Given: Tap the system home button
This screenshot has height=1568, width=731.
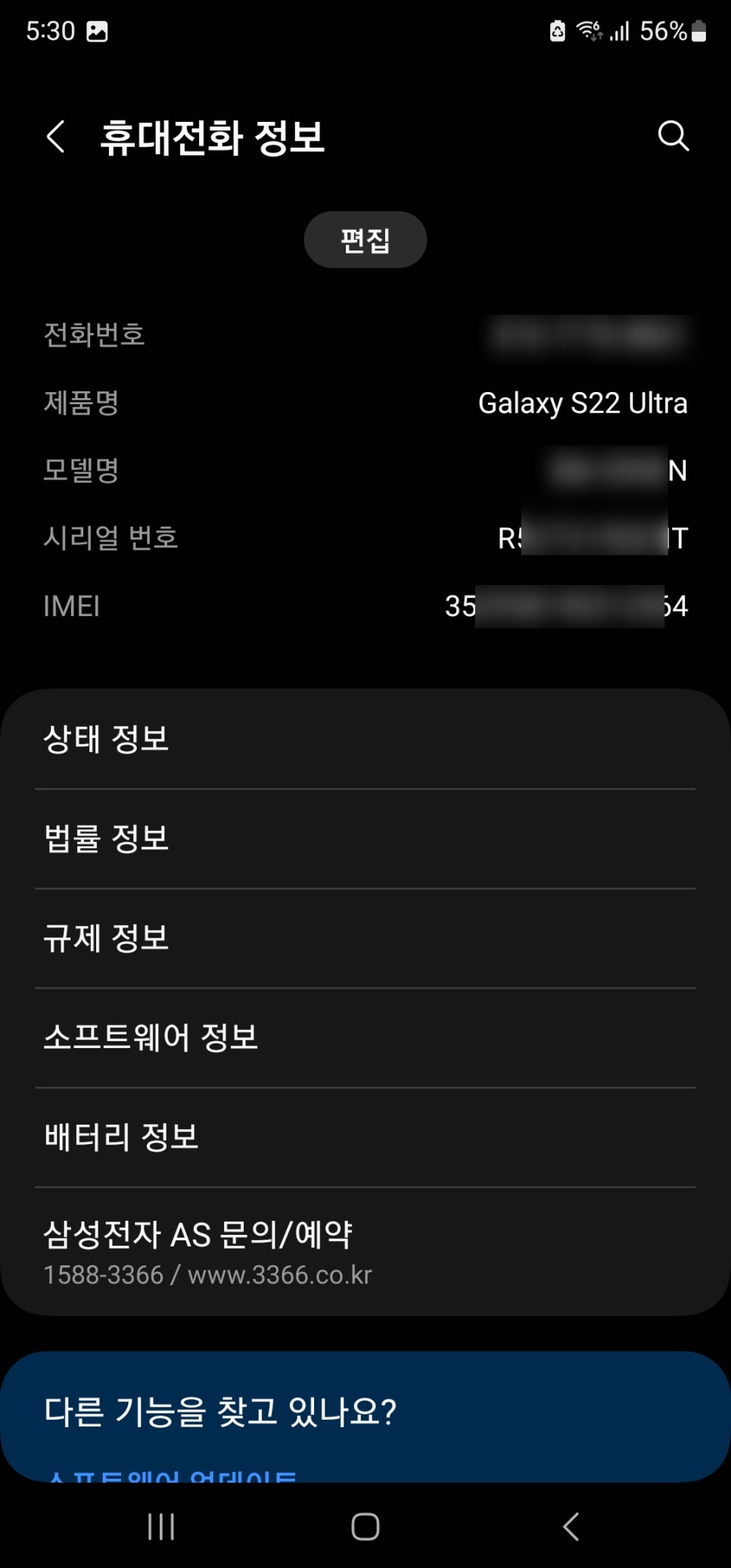Looking at the screenshot, I should [365, 1526].
